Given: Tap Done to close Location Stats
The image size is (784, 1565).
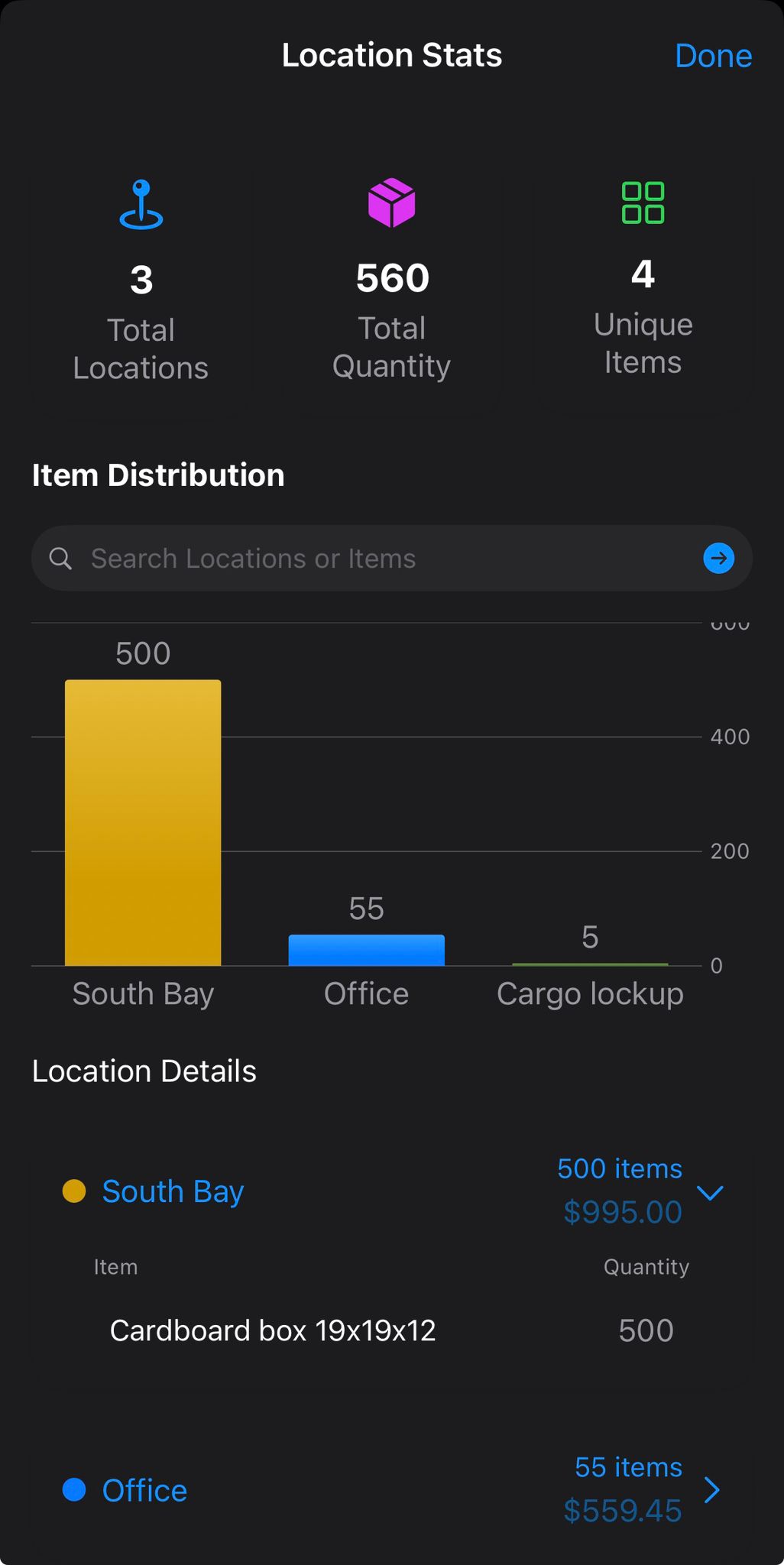Looking at the screenshot, I should click(712, 55).
